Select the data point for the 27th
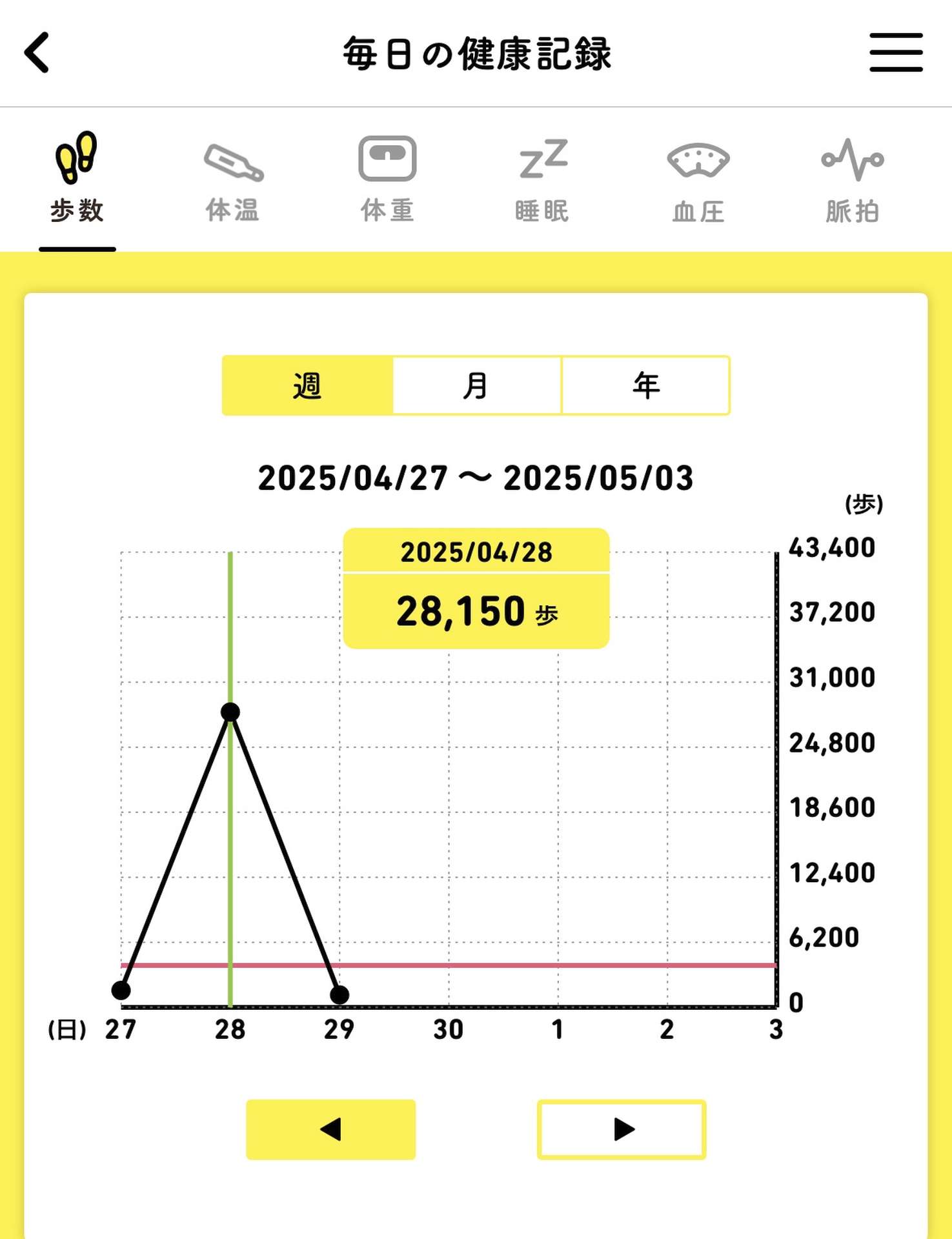The width and height of the screenshot is (952, 1239). 121,990
